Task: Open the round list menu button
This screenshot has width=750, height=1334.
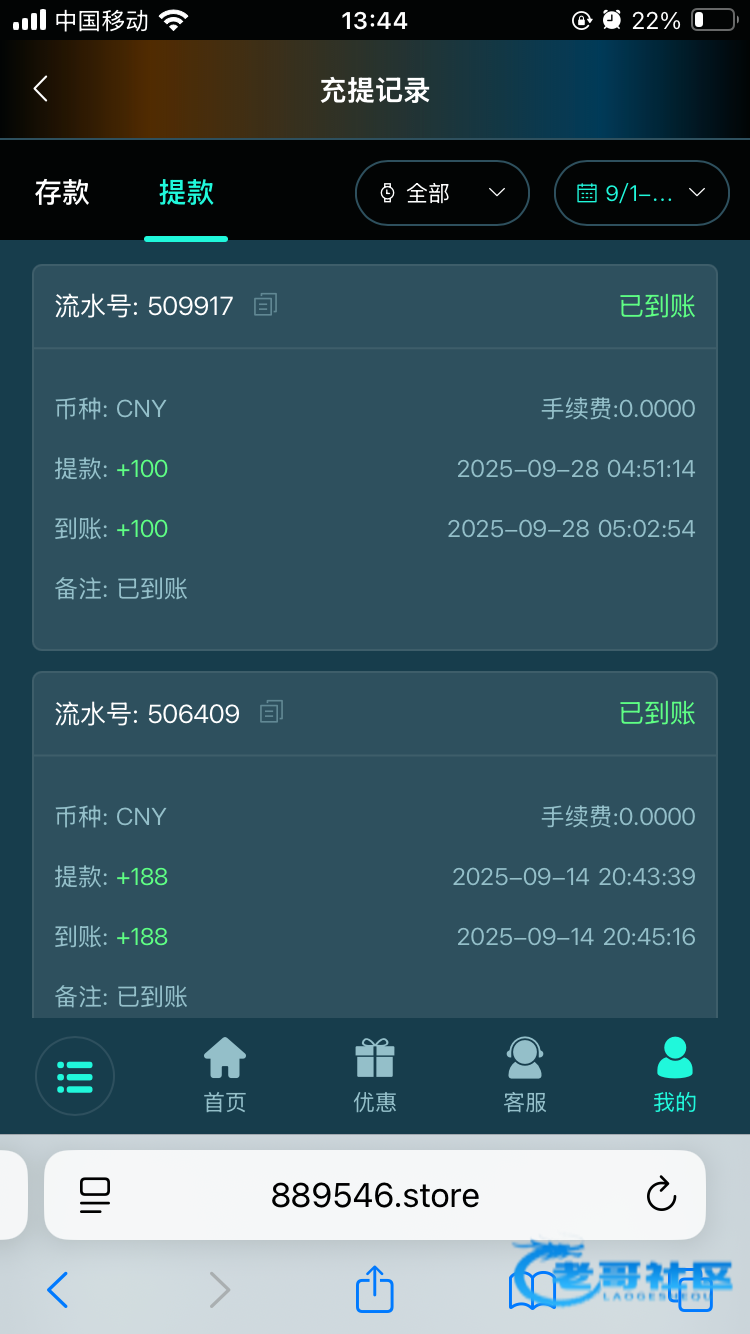Action: click(75, 1076)
